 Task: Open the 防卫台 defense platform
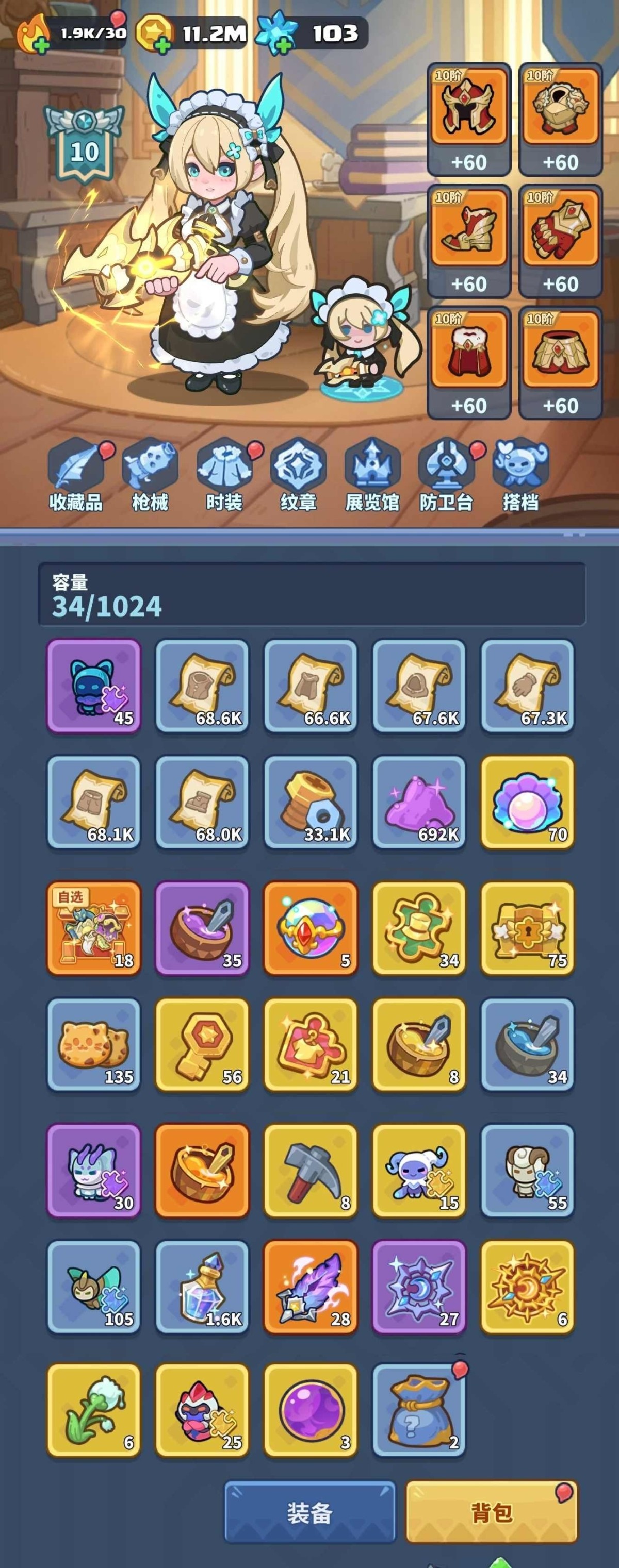pyautogui.click(x=447, y=474)
